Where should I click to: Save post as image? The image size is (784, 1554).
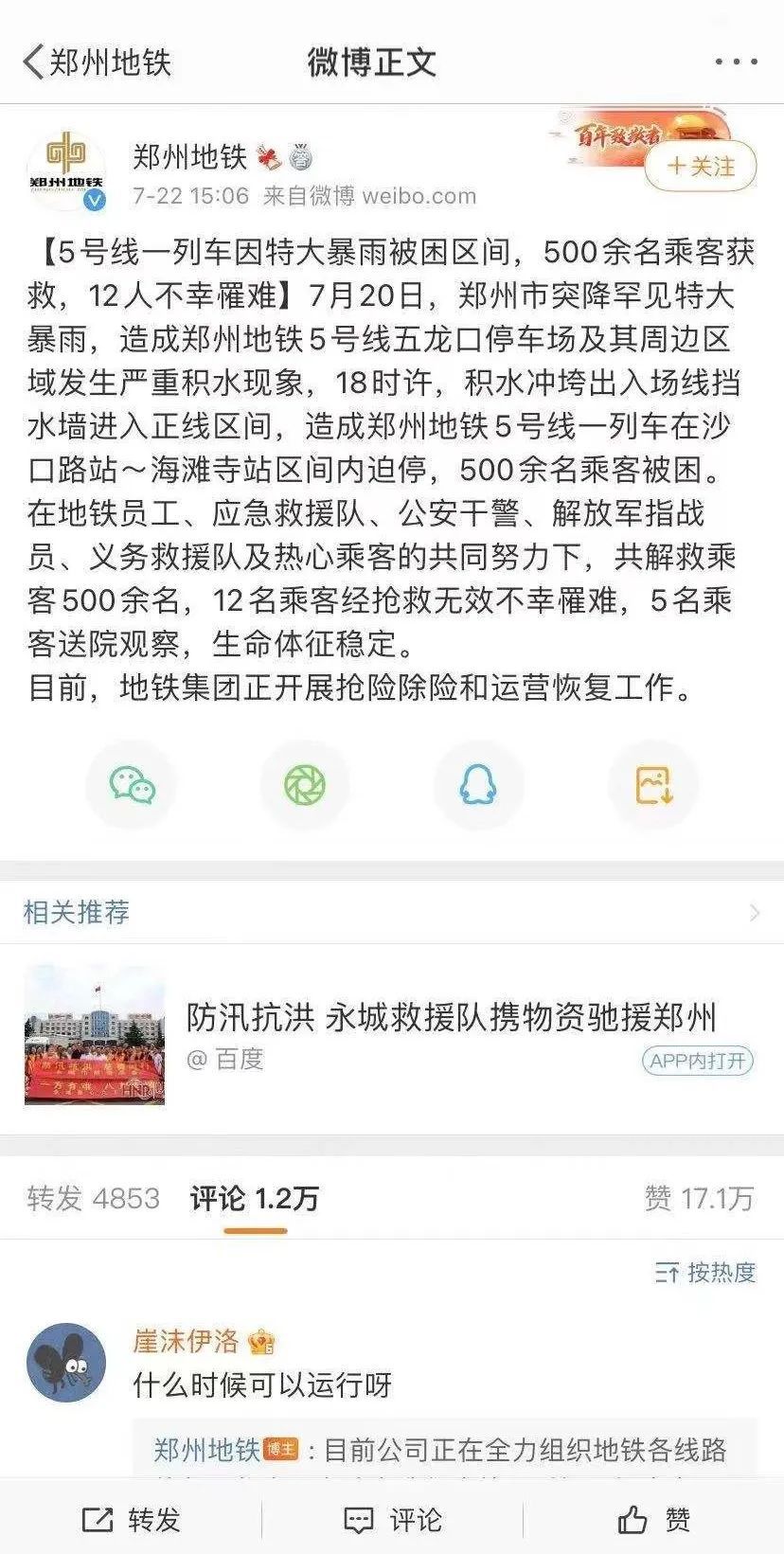point(652,785)
